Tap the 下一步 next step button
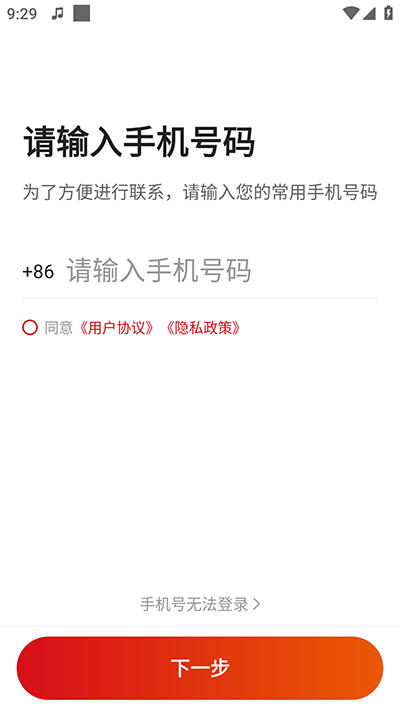The width and height of the screenshot is (400, 711). [x=200, y=668]
